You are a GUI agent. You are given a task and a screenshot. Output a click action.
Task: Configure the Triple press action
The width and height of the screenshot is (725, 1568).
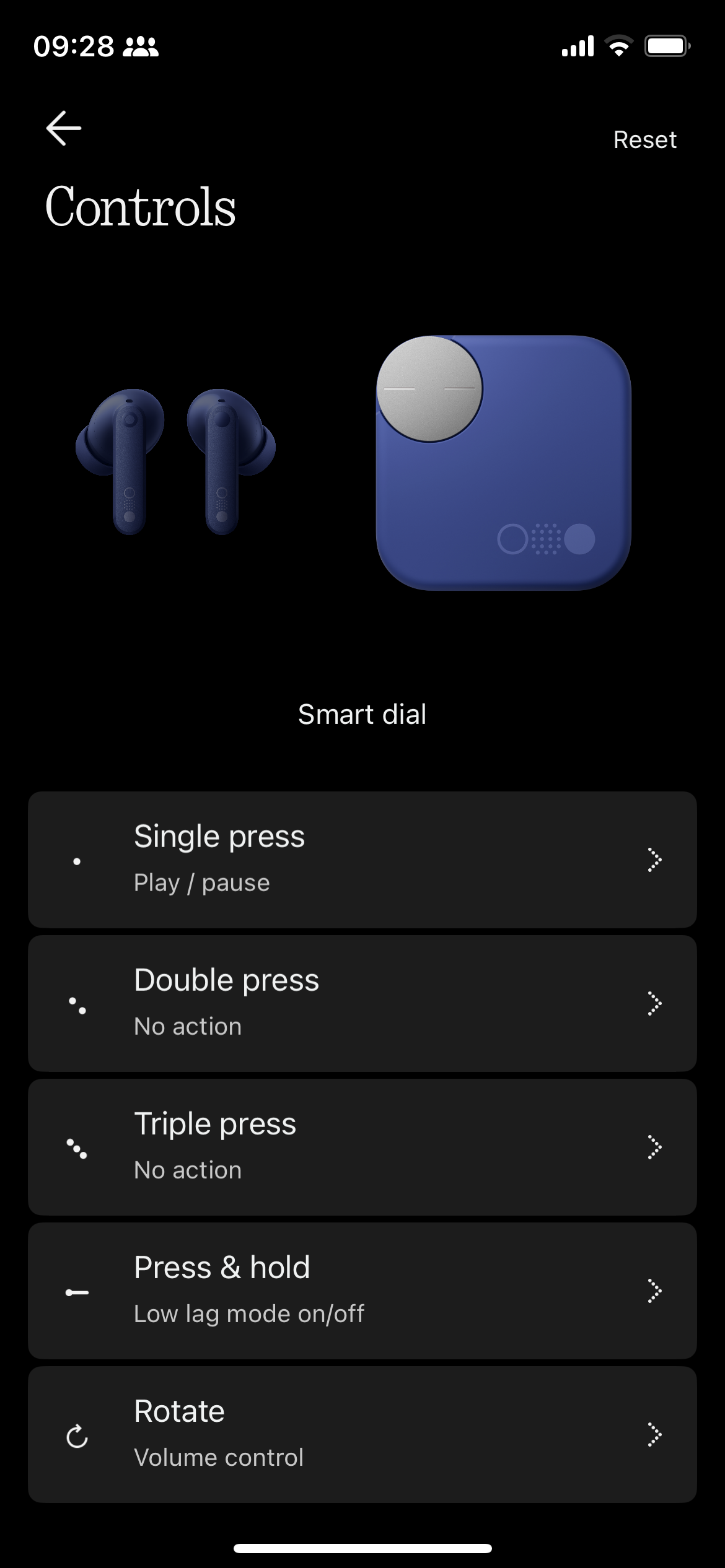[362, 1147]
